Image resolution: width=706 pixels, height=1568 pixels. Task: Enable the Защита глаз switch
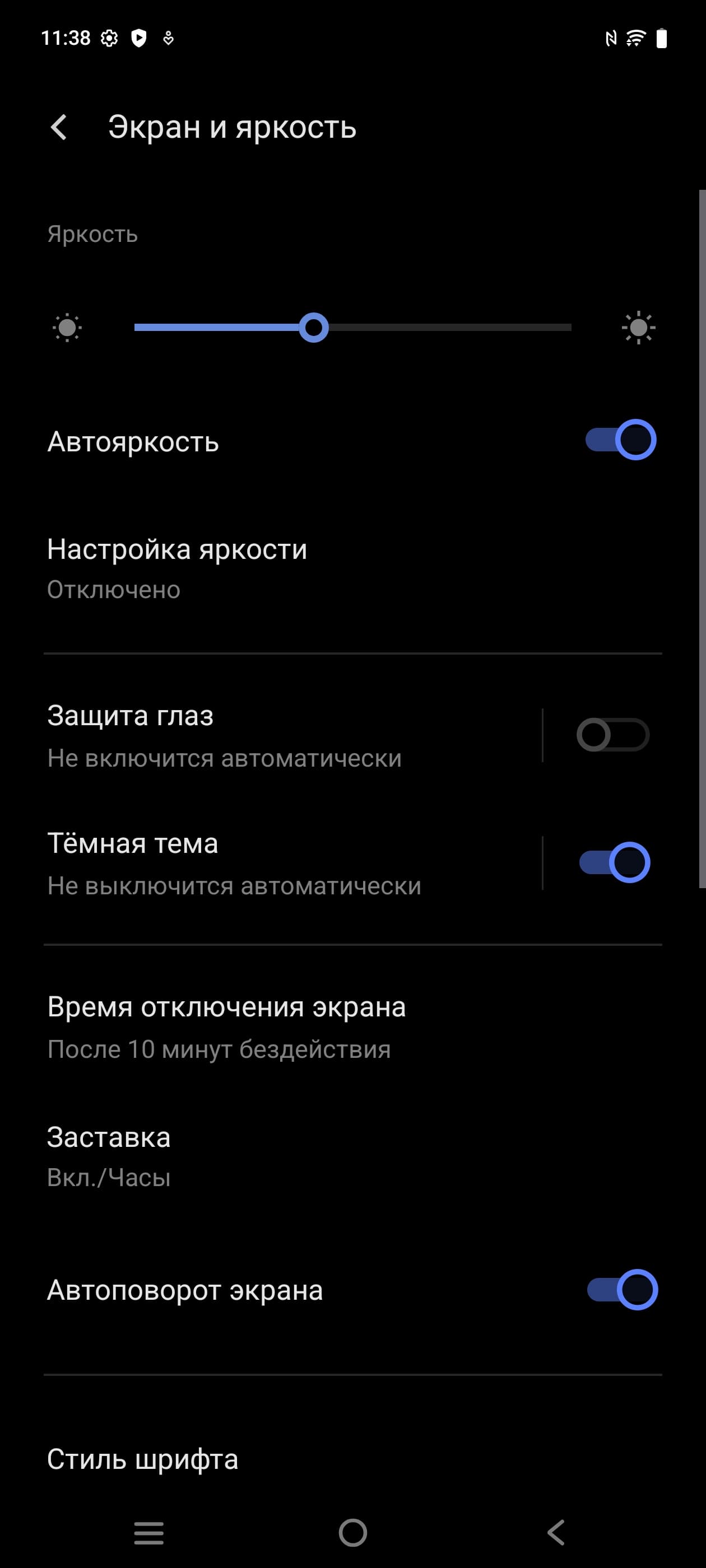click(x=612, y=735)
